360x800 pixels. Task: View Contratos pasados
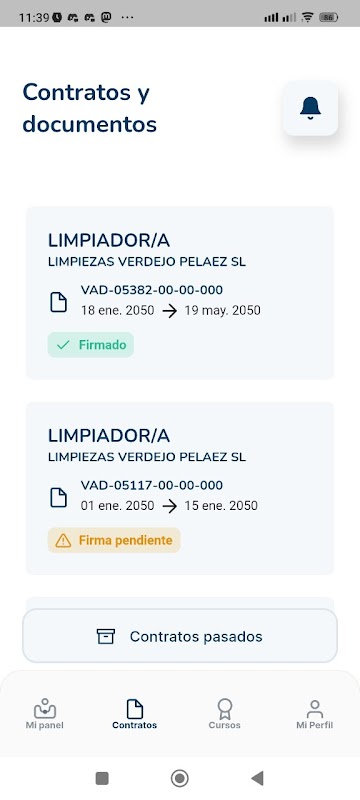pyautogui.click(x=180, y=636)
